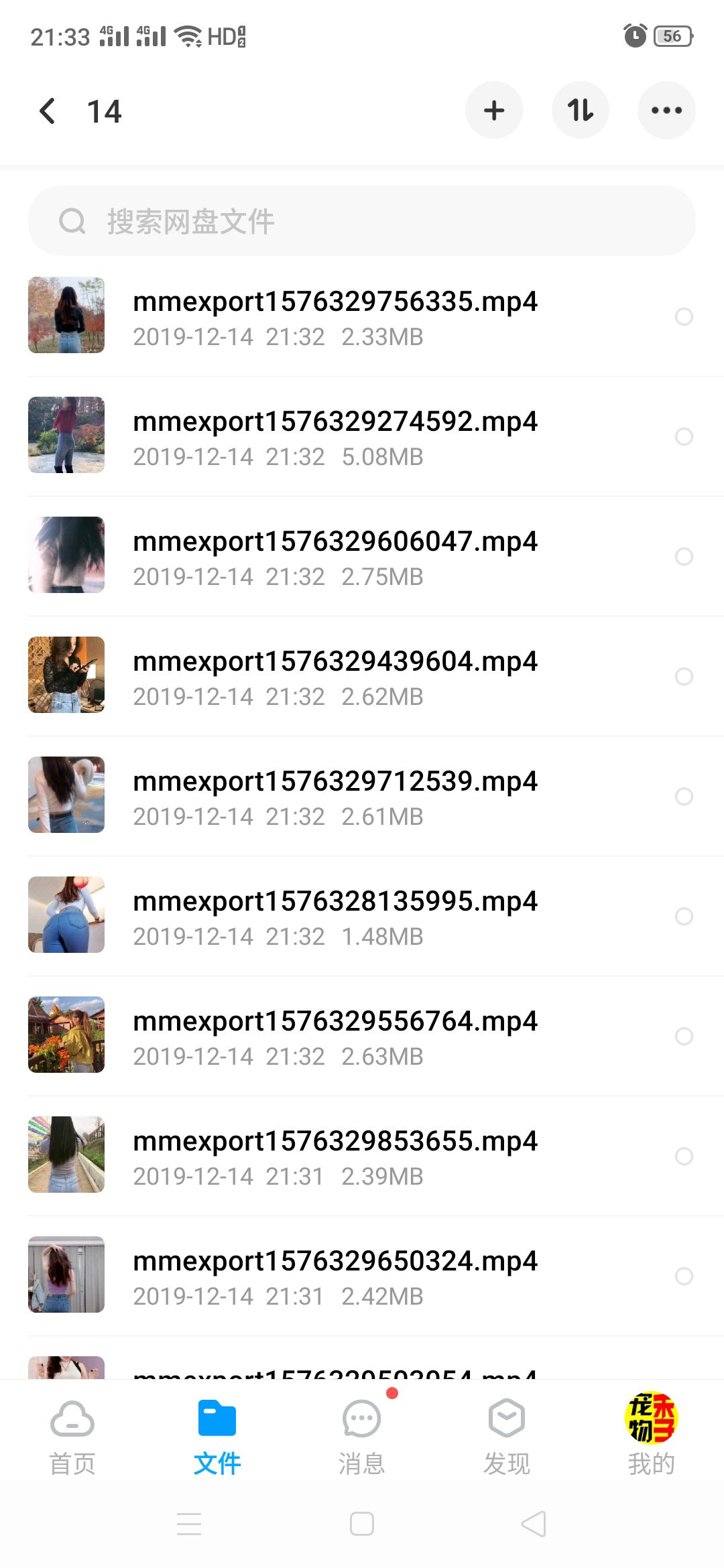Open video mmexport1576329853655.mp4

pos(335,1156)
